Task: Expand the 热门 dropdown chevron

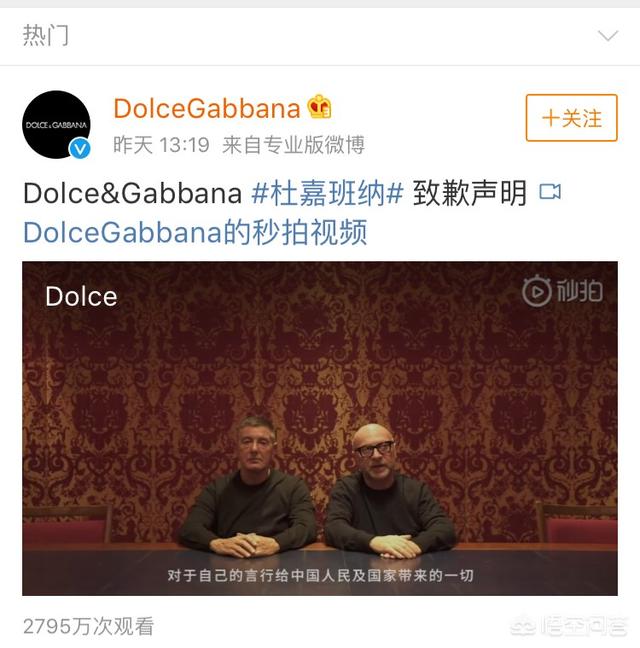Action: click(607, 36)
